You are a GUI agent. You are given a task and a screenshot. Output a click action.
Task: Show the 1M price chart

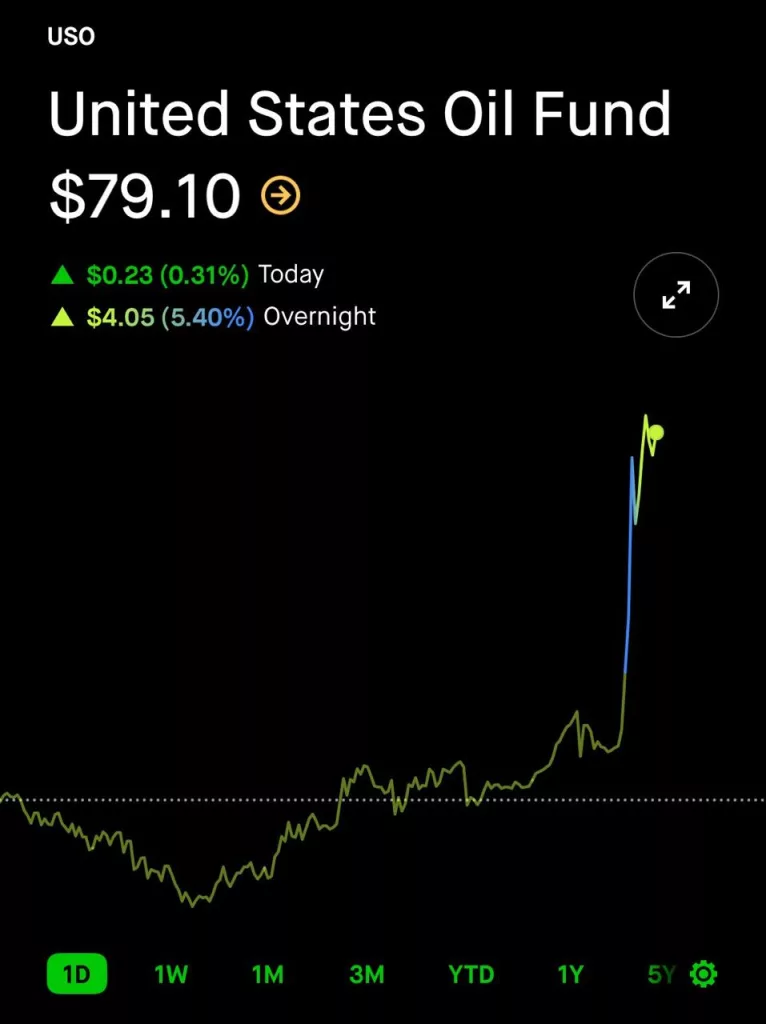click(x=267, y=974)
